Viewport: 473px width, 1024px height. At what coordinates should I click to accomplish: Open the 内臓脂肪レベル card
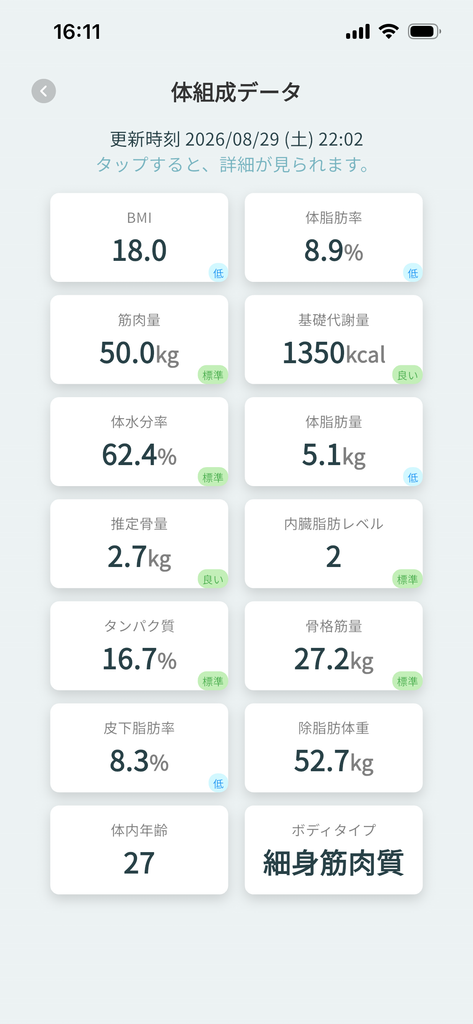(x=334, y=543)
